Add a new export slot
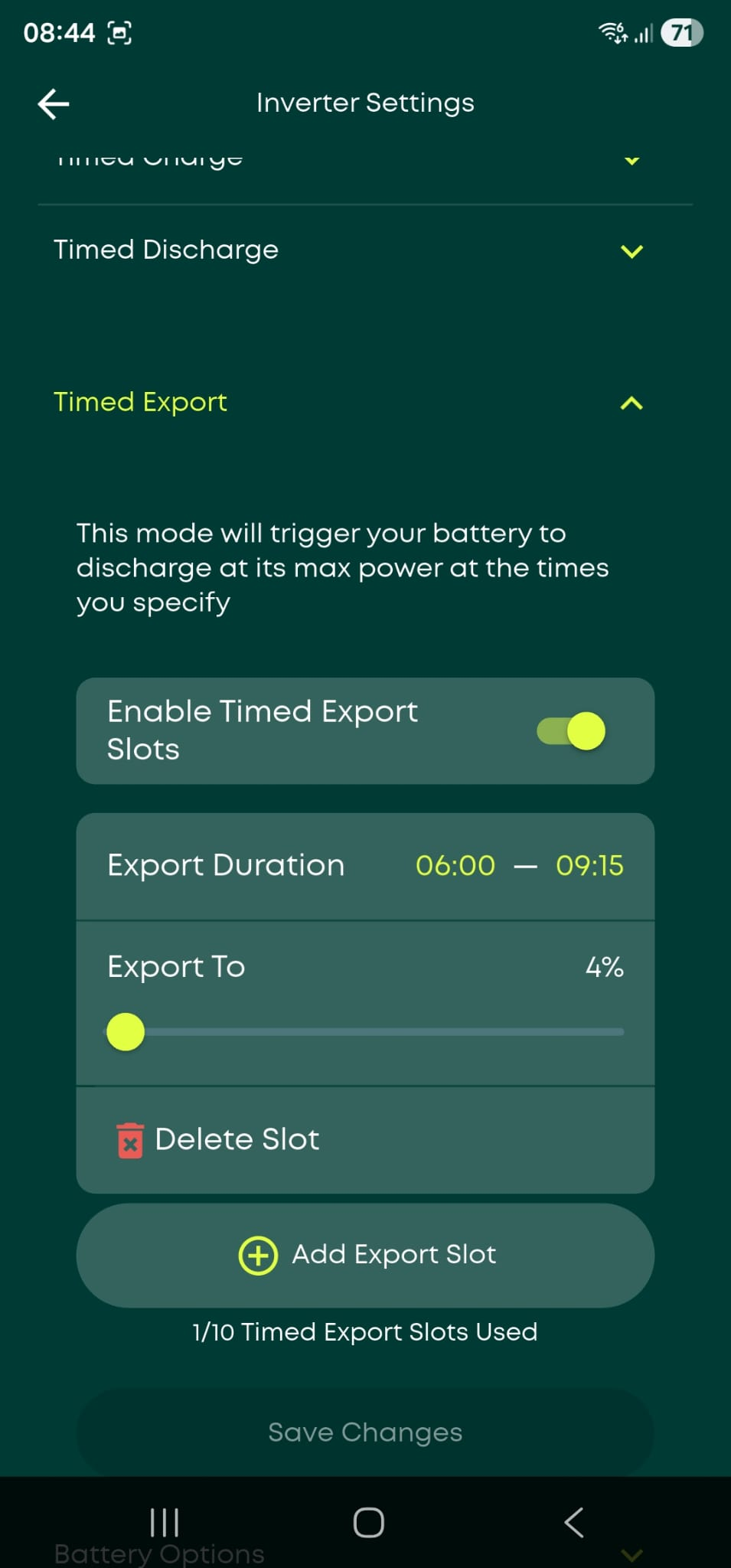The height and width of the screenshot is (1568, 731). point(365,1256)
